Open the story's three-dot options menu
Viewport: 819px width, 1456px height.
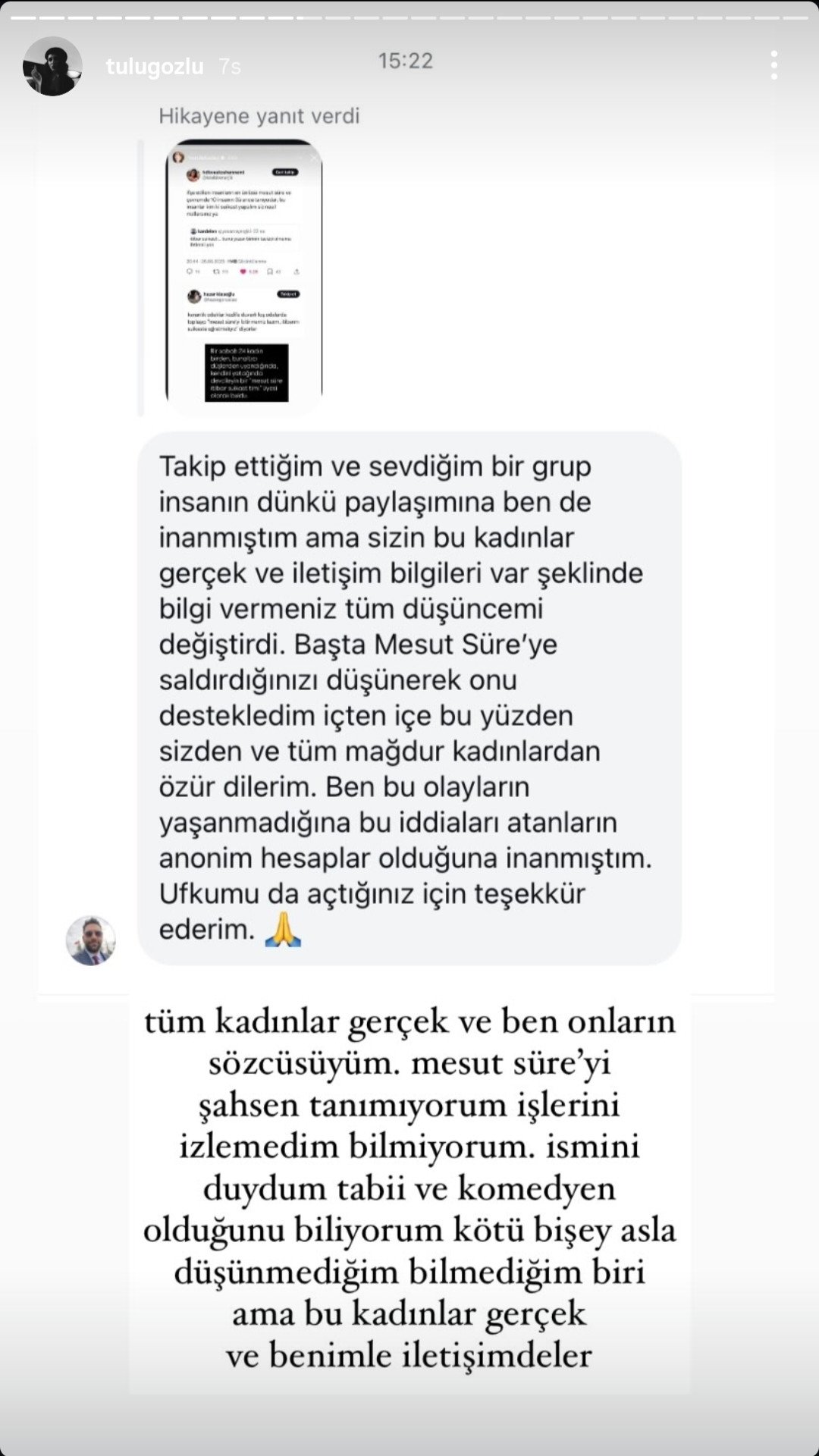click(773, 66)
